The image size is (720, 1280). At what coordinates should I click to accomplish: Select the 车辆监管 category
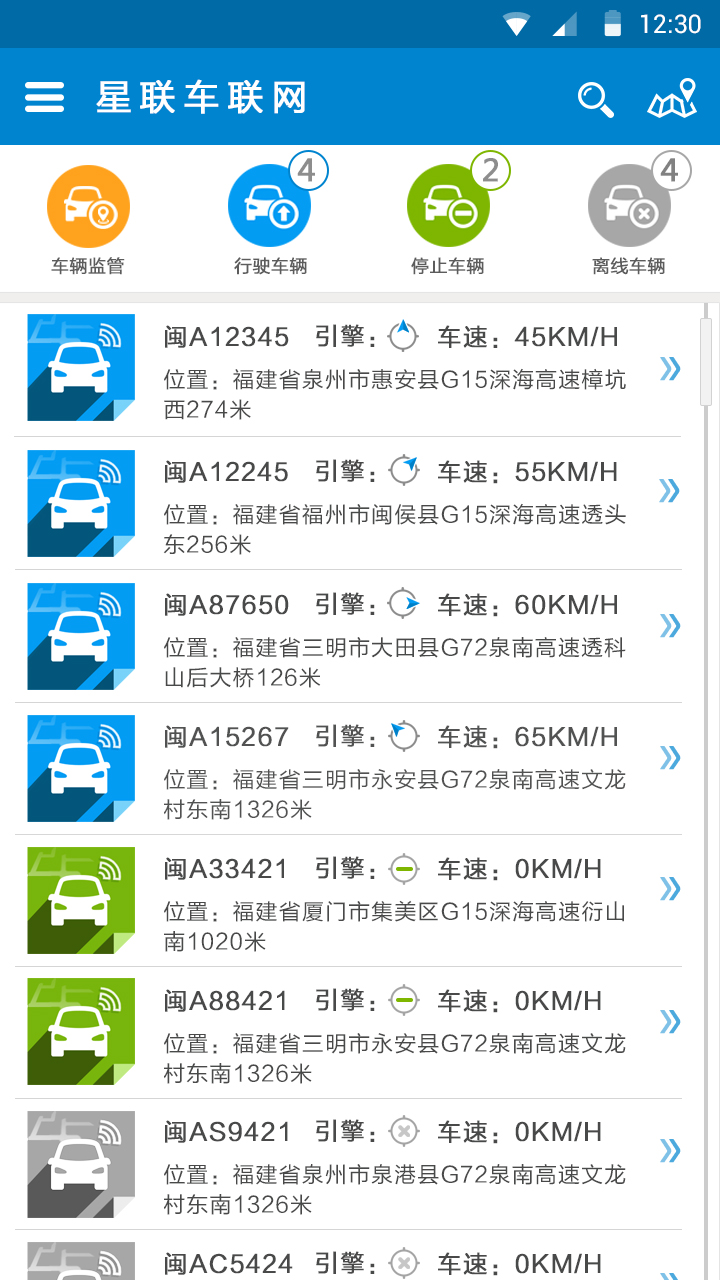pyautogui.click(x=88, y=220)
